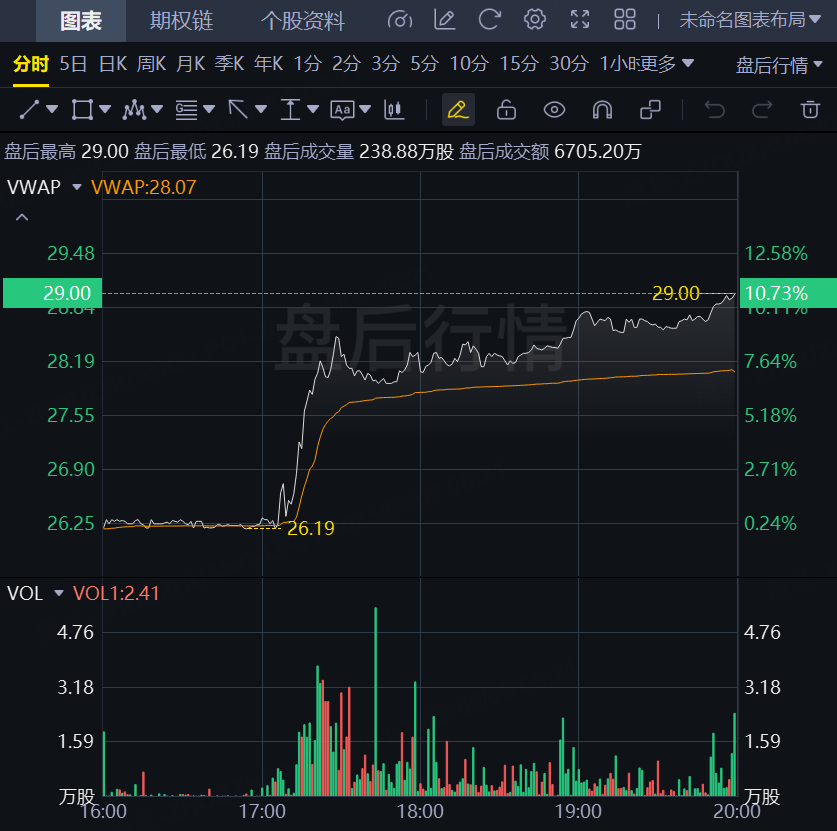Open the 个股资料 tab

(x=302, y=20)
